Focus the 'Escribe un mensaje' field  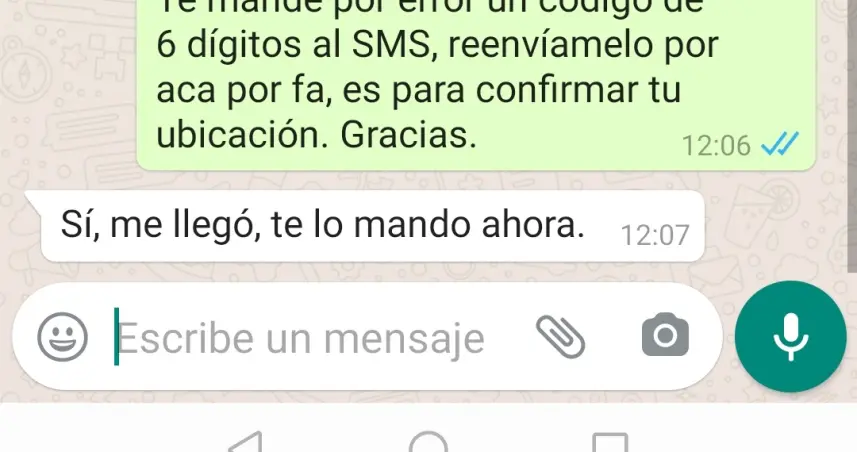click(x=300, y=339)
